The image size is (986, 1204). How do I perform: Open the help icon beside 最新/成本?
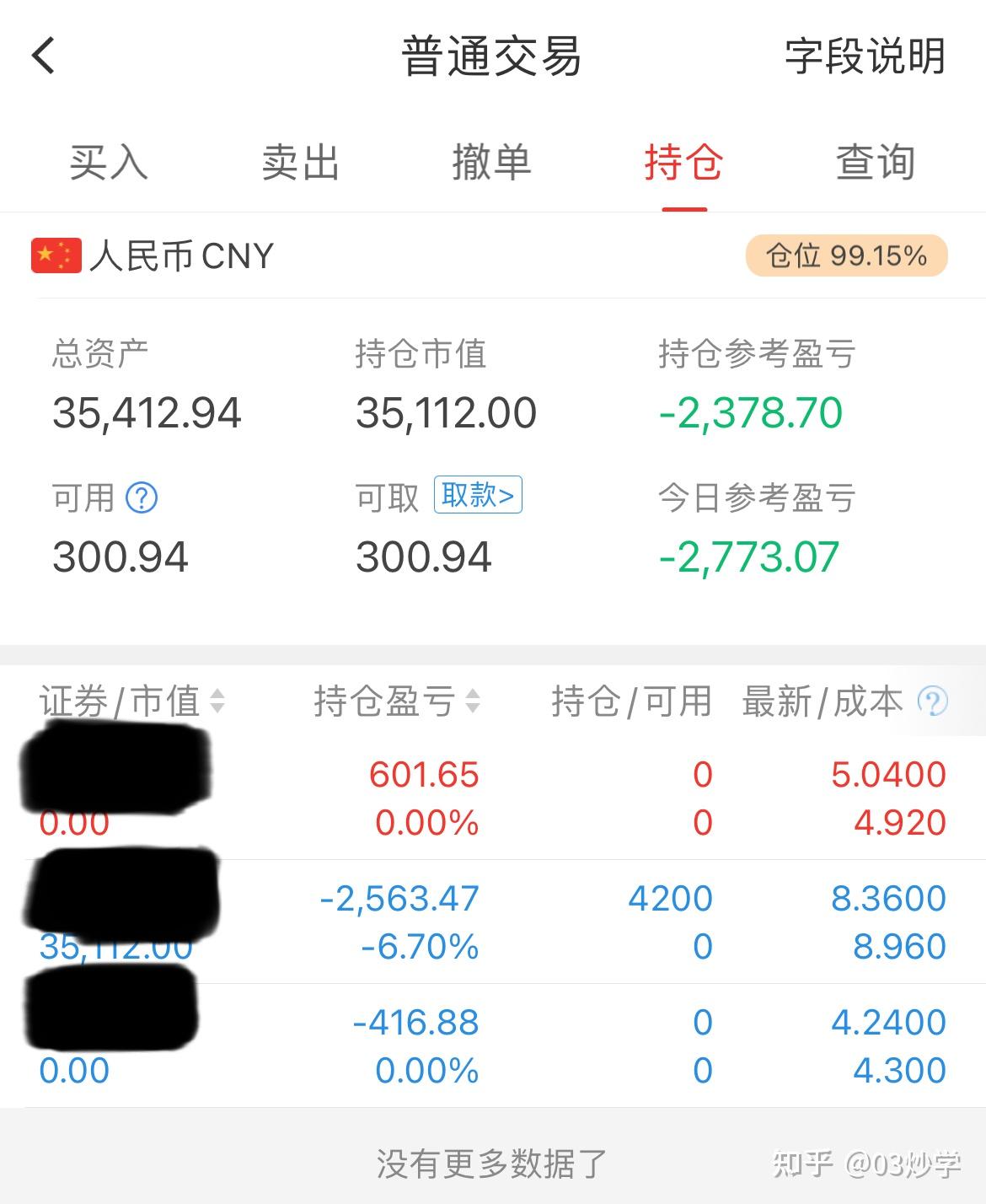tap(932, 701)
